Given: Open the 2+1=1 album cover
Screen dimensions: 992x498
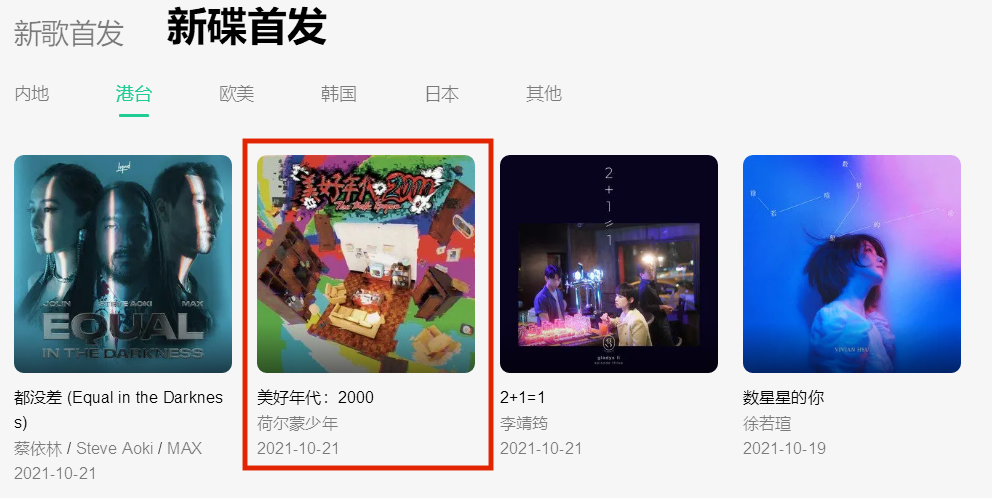Looking at the screenshot, I should click(x=609, y=264).
